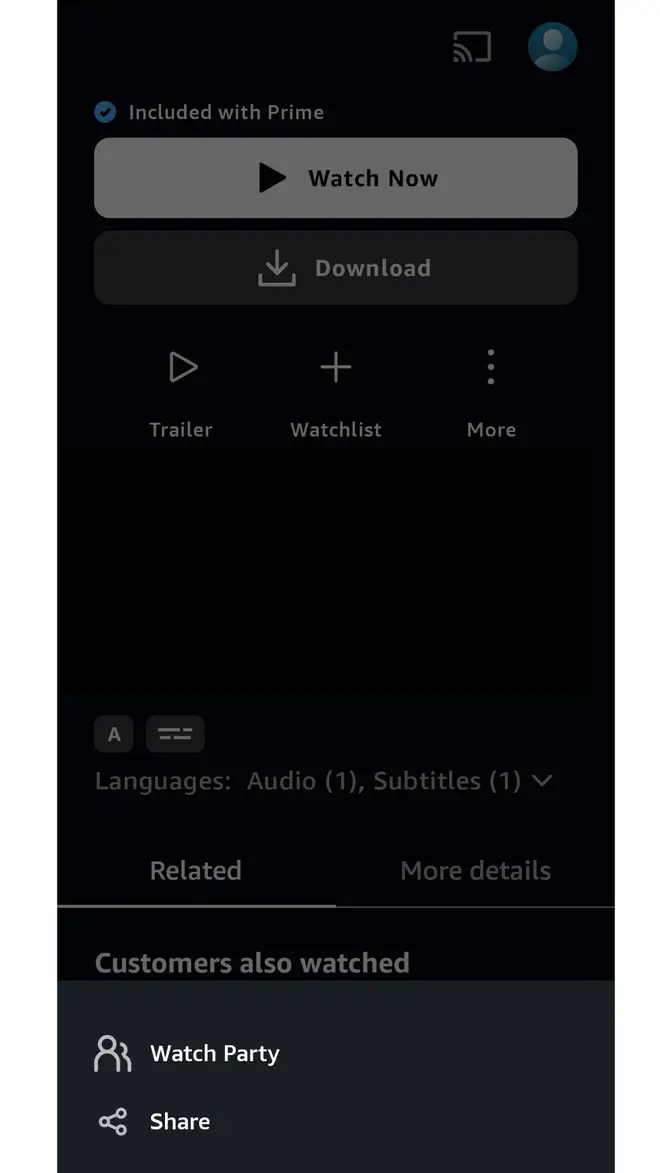Start a Watch Party

214,1053
